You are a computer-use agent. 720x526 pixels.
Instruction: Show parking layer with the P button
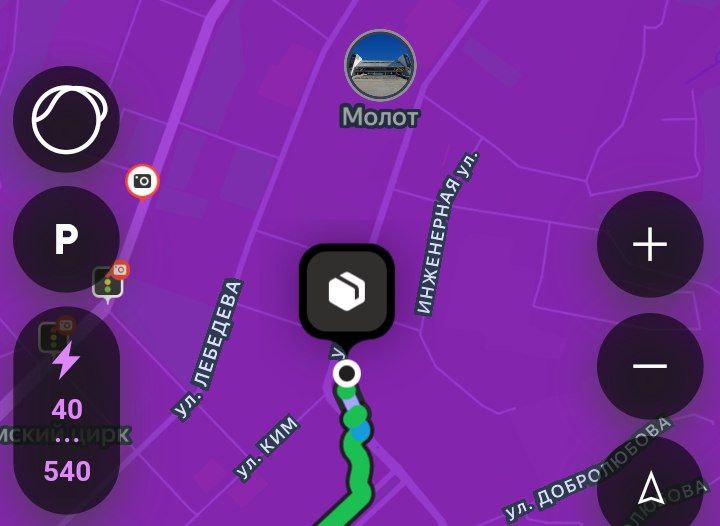click(66, 240)
